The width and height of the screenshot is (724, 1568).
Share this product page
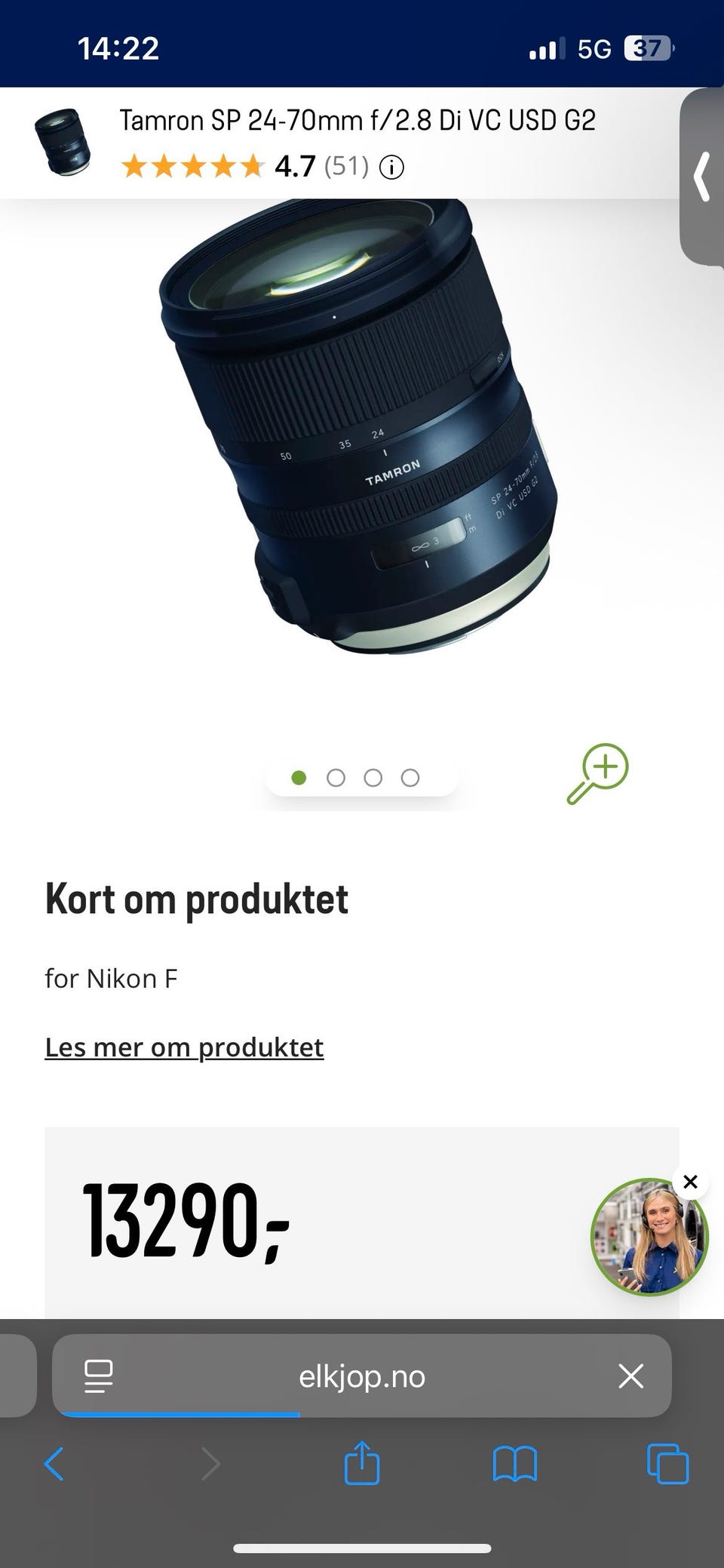pos(361,1464)
